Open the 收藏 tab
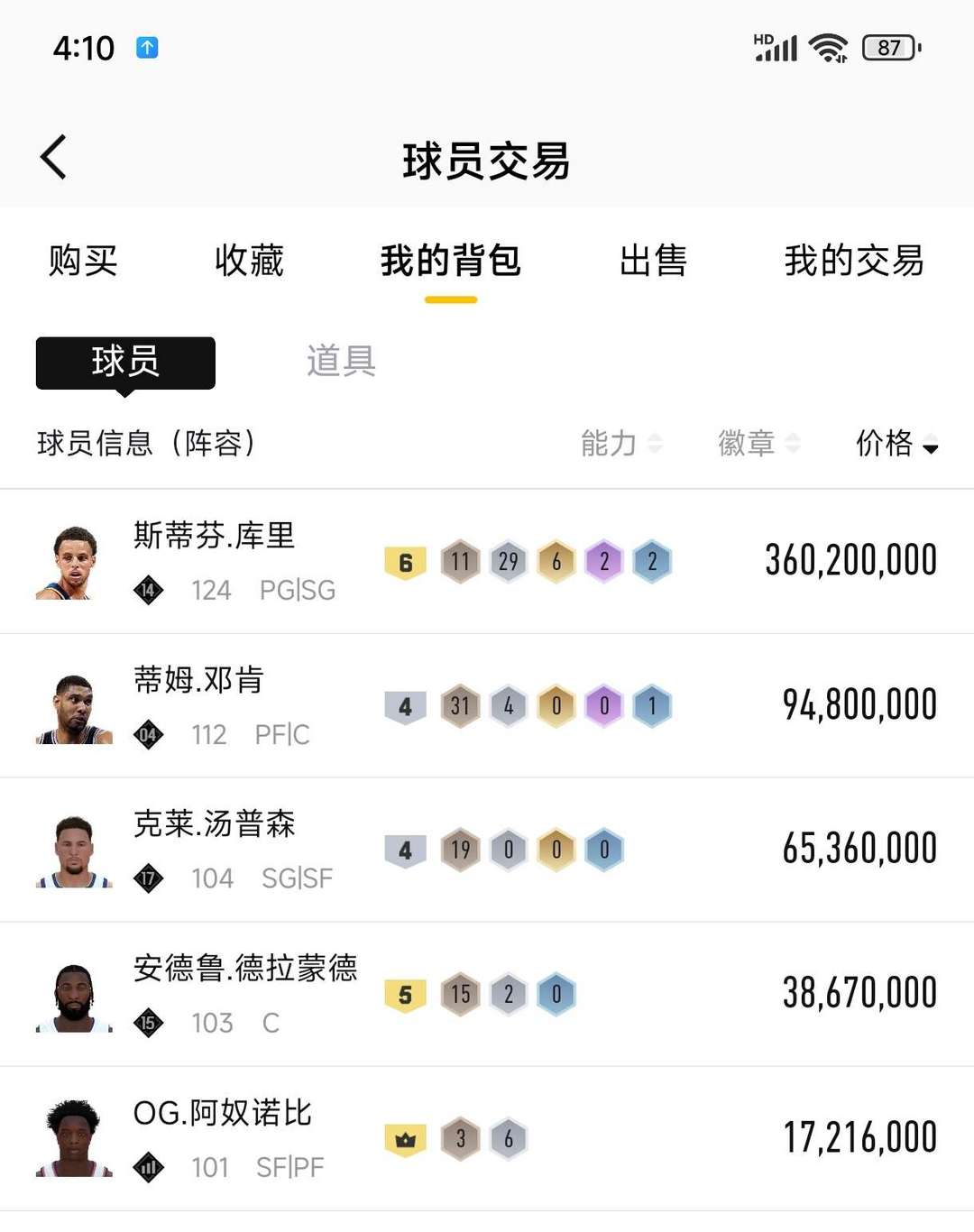This screenshot has width=974, height=1232. tap(249, 261)
